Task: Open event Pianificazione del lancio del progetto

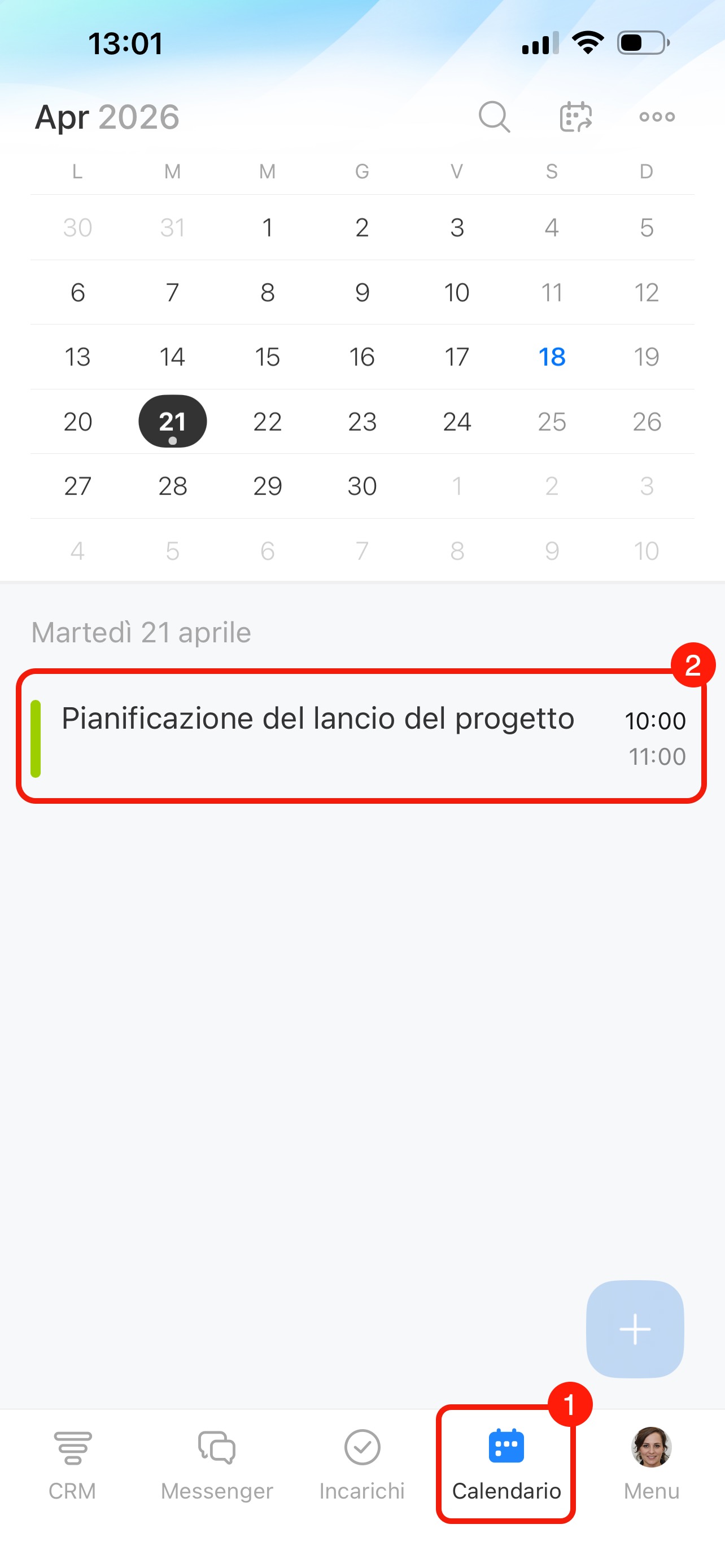Action: pos(360,737)
